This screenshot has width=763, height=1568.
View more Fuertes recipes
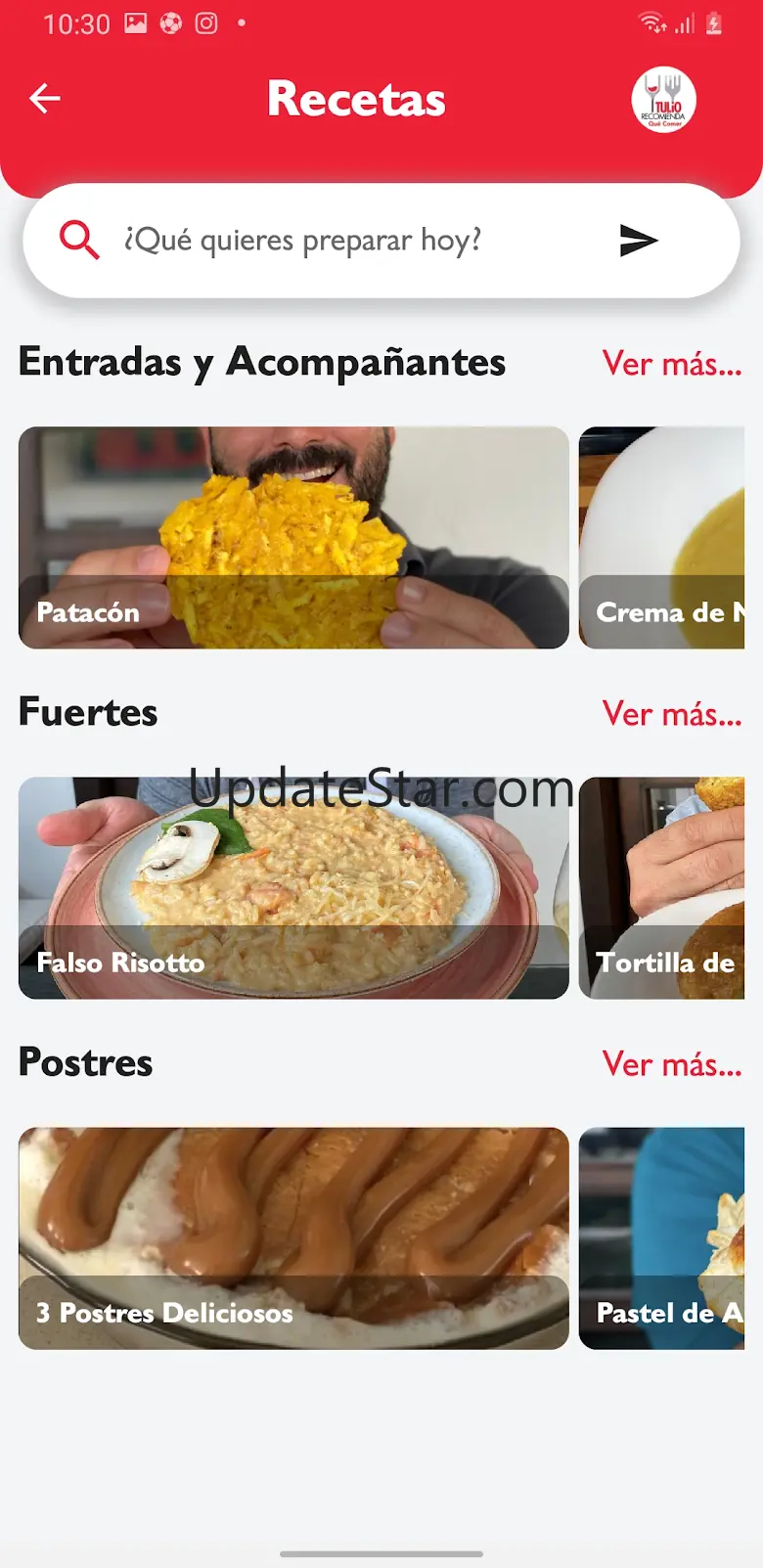click(672, 714)
